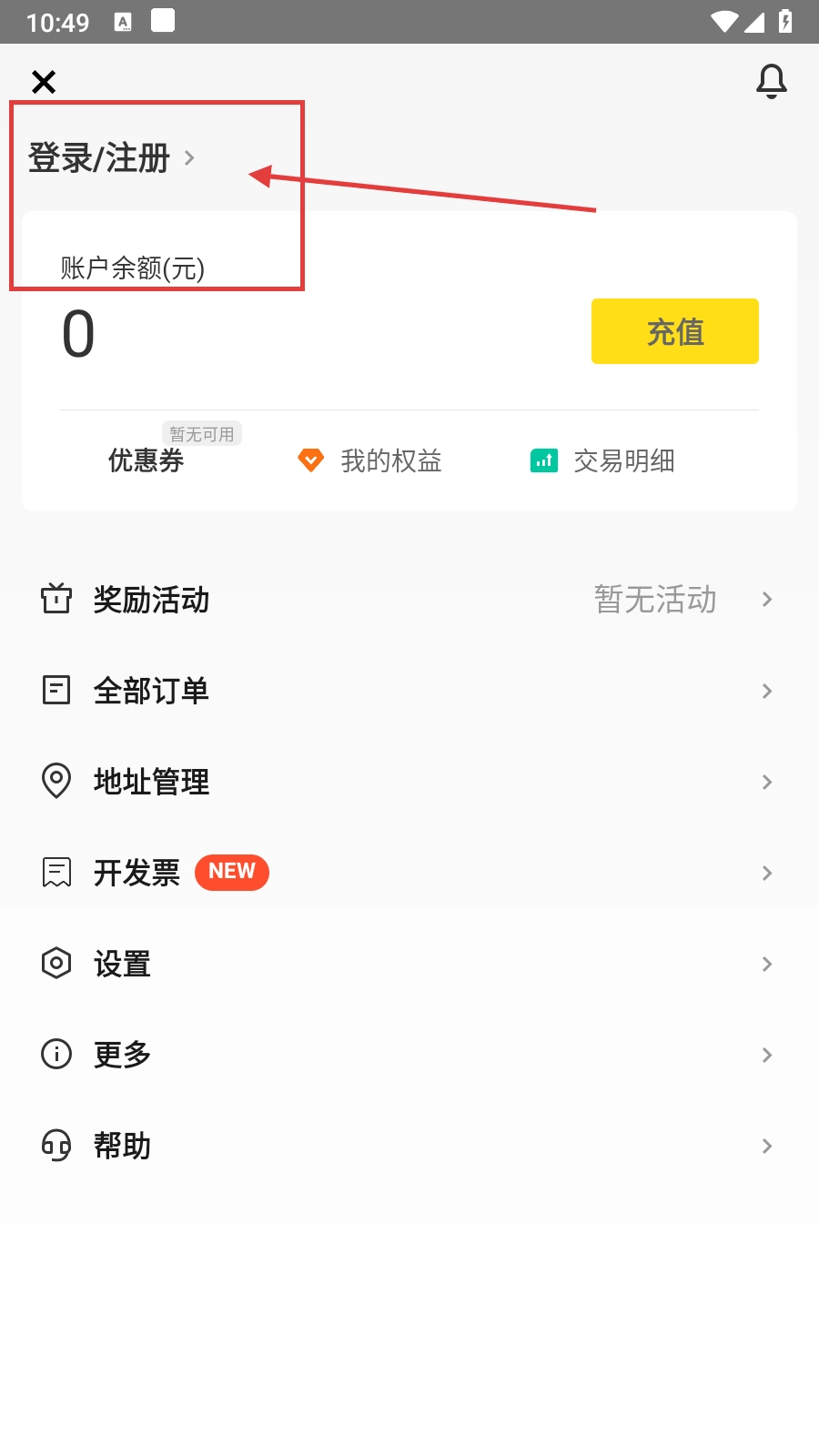Viewport: 819px width, 1456px height.
Task: Open 开发票 invoice option
Action: pyautogui.click(x=409, y=873)
